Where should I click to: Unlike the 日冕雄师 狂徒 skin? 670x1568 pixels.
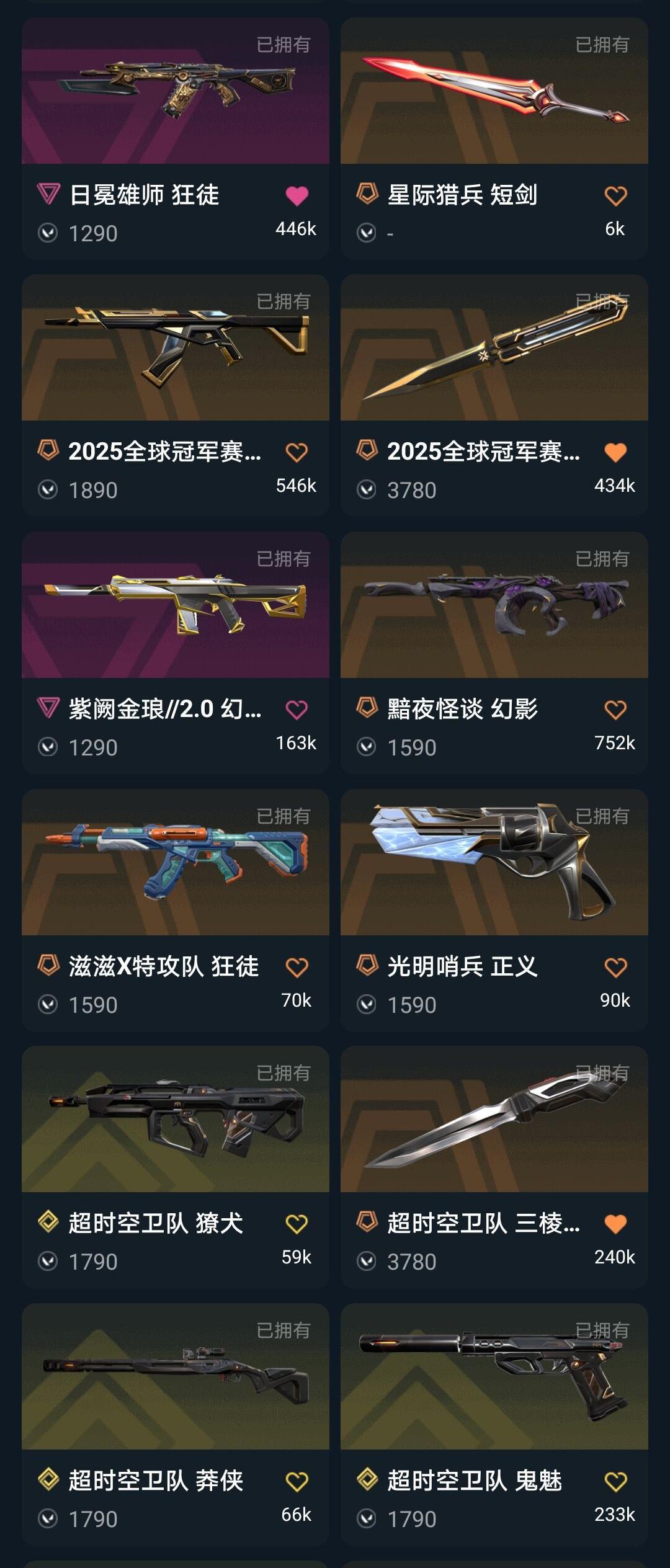(x=297, y=196)
